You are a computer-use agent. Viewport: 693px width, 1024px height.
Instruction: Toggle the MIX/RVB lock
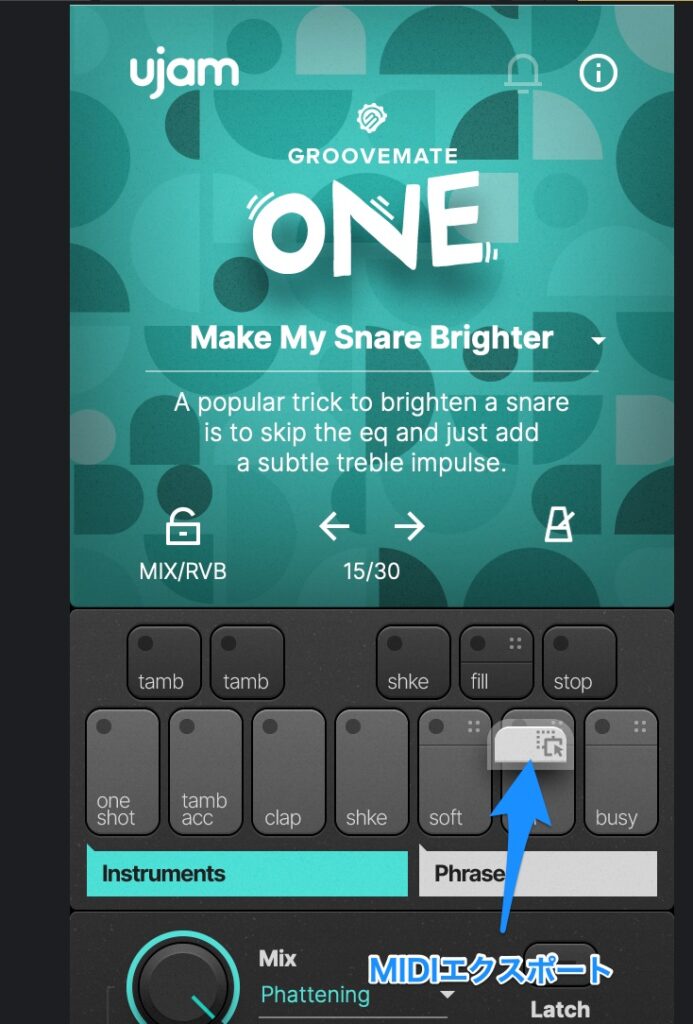pos(183,526)
